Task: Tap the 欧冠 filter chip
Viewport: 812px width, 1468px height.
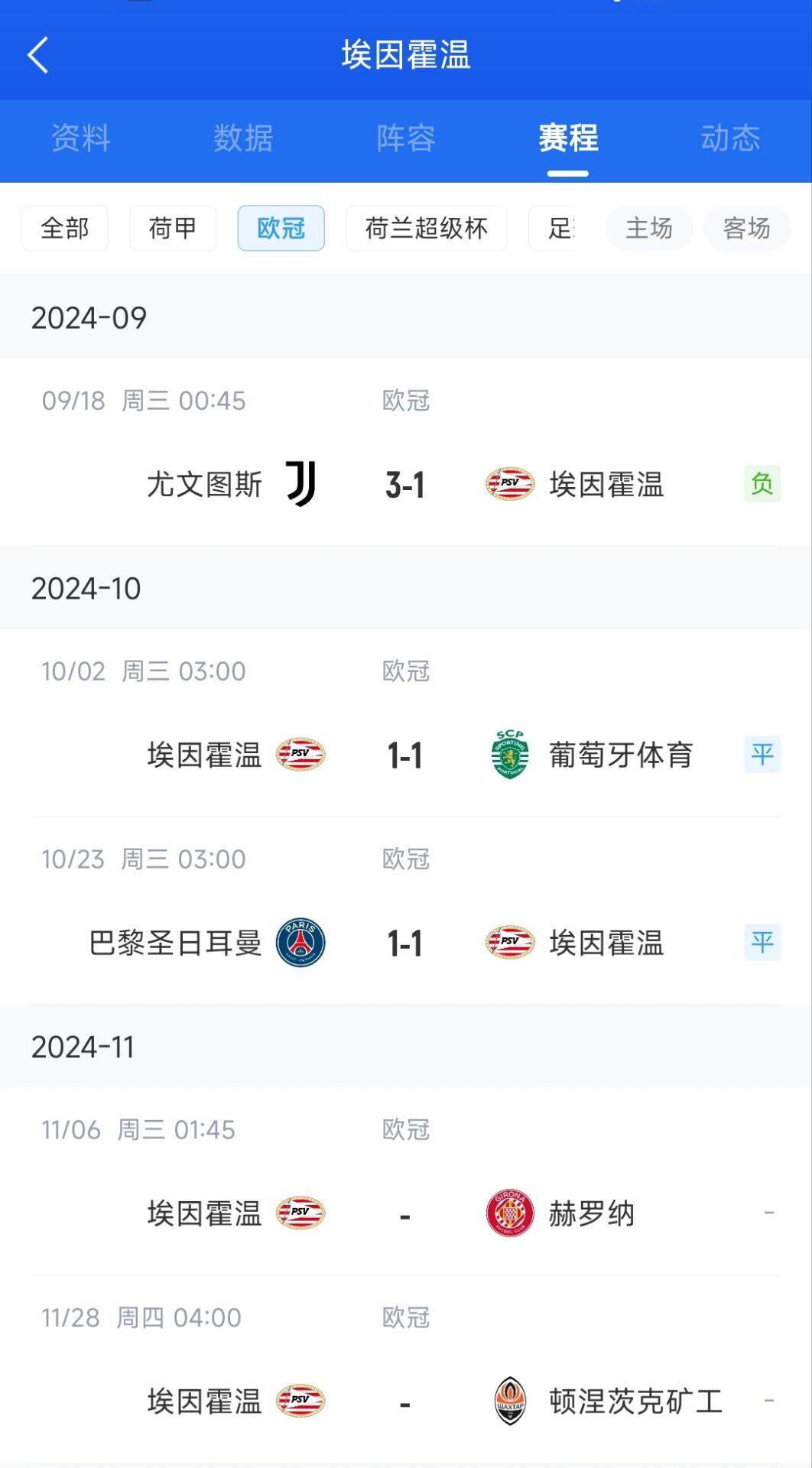Action: pyautogui.click(x=281, y=228)
